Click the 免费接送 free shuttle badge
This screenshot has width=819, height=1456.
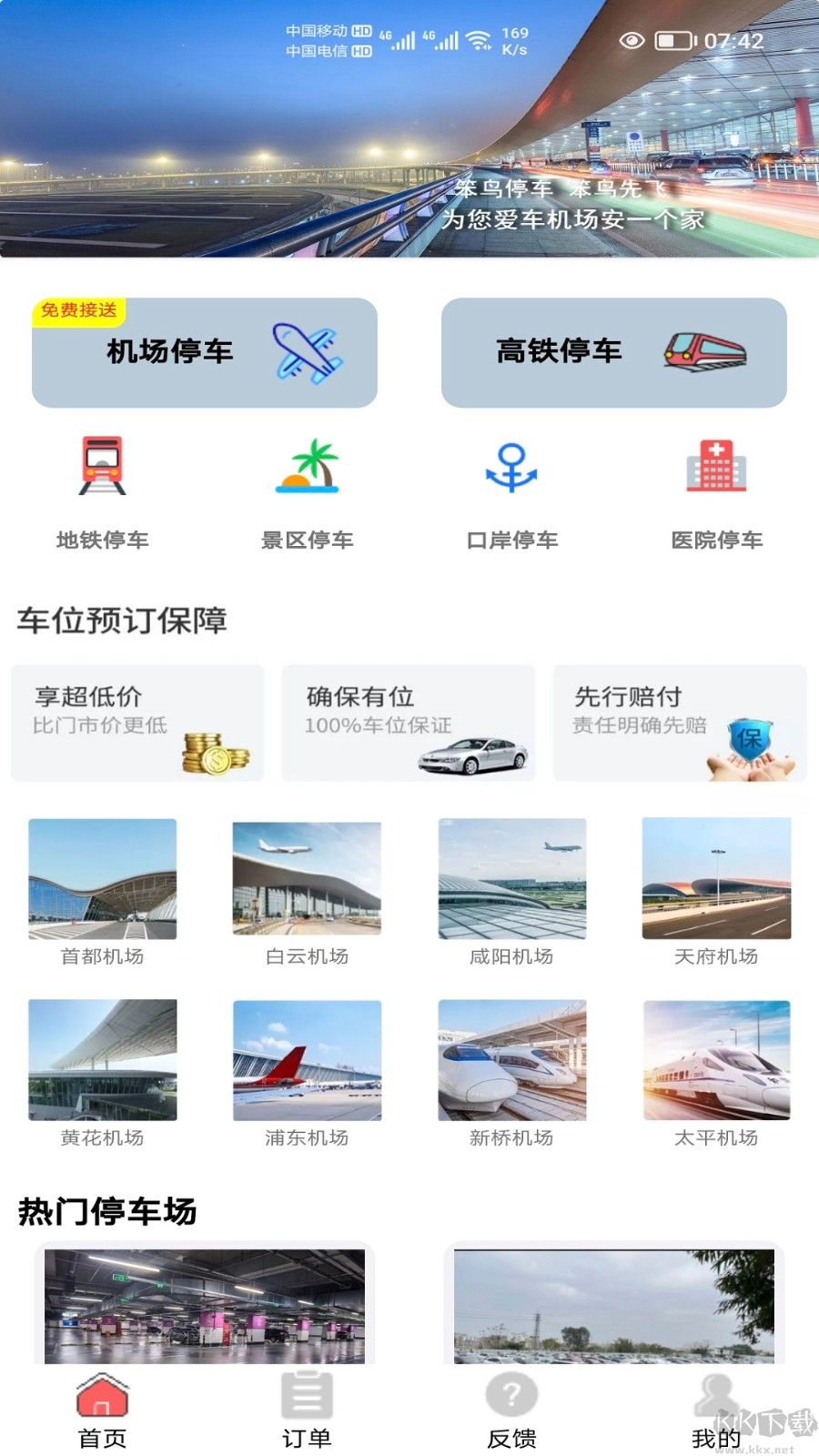pos(79,309)
